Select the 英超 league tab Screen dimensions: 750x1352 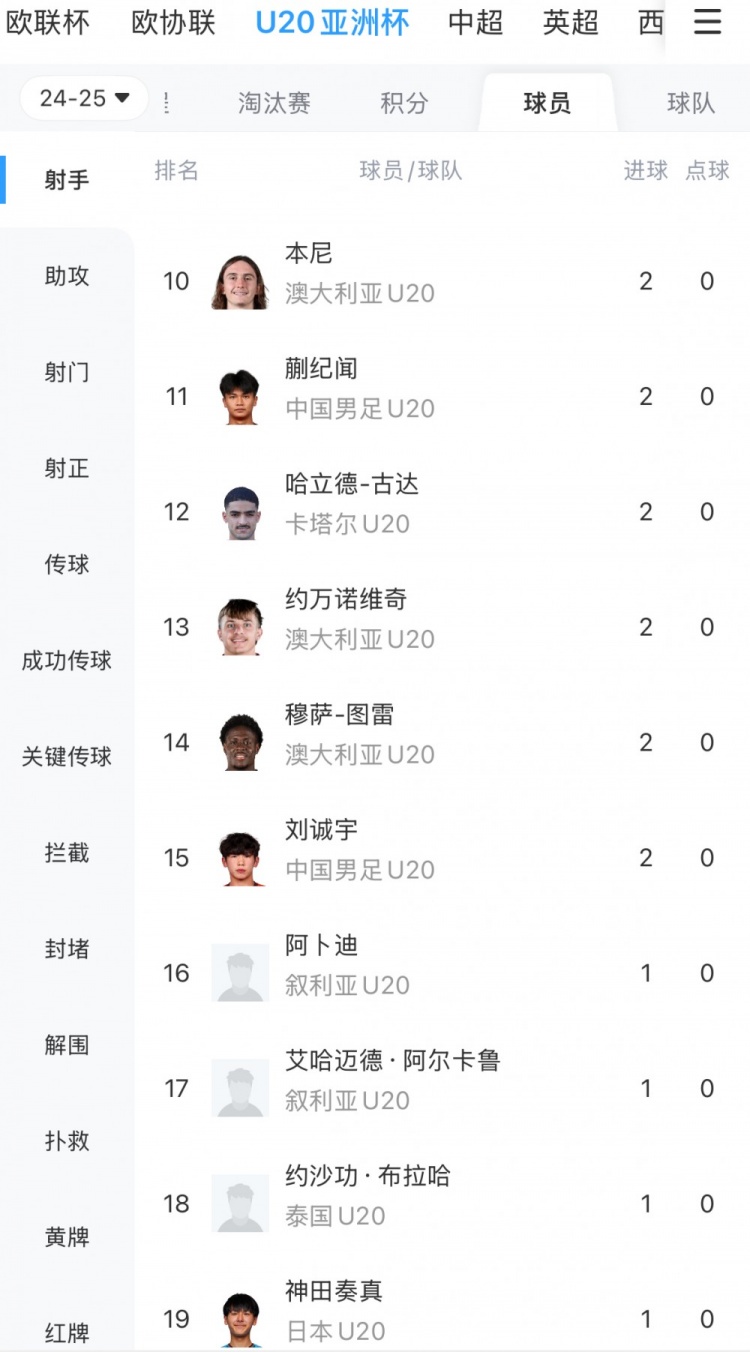tap(570, 23)
